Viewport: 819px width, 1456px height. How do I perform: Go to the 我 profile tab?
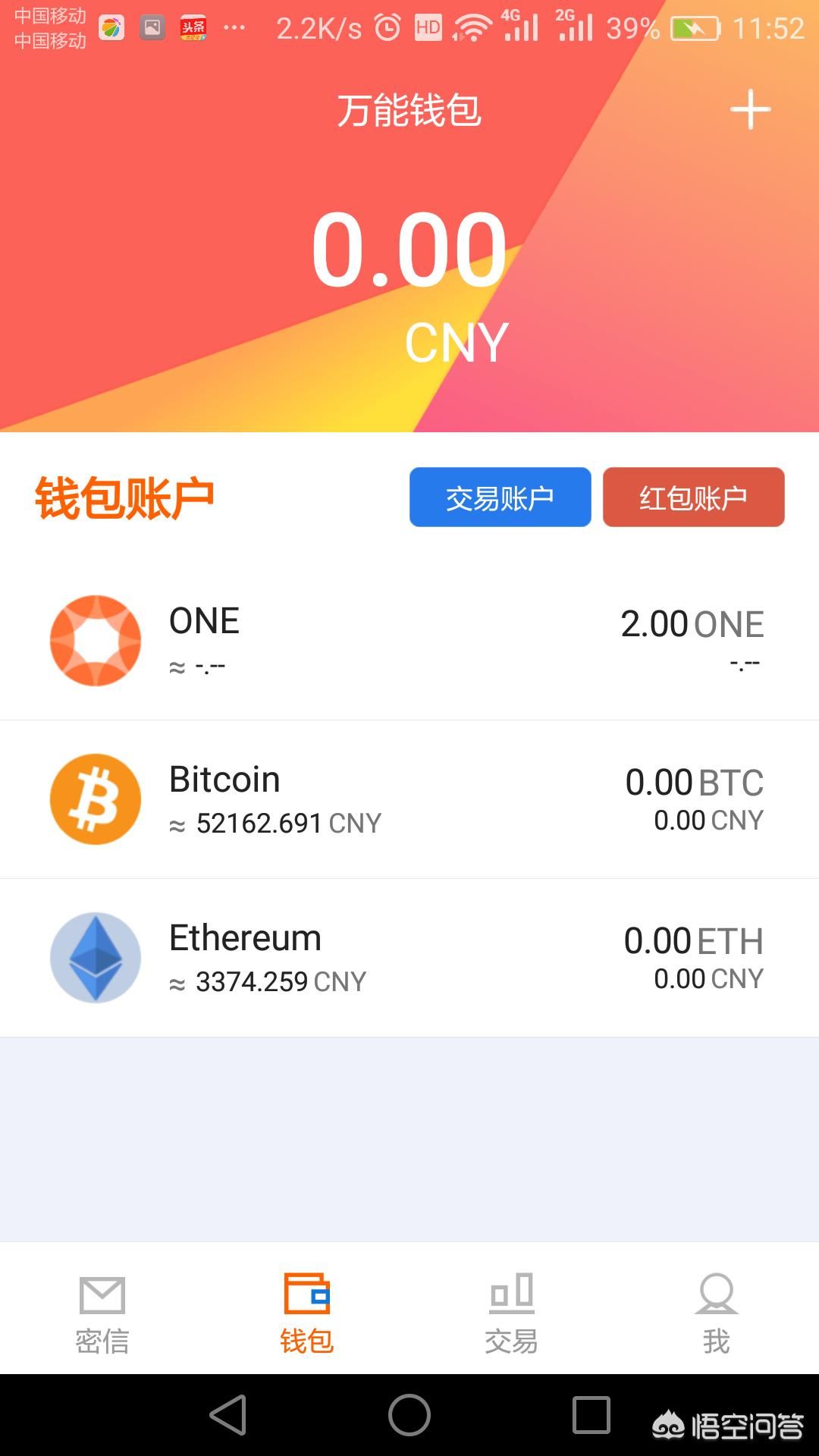tap(716, 1313)
